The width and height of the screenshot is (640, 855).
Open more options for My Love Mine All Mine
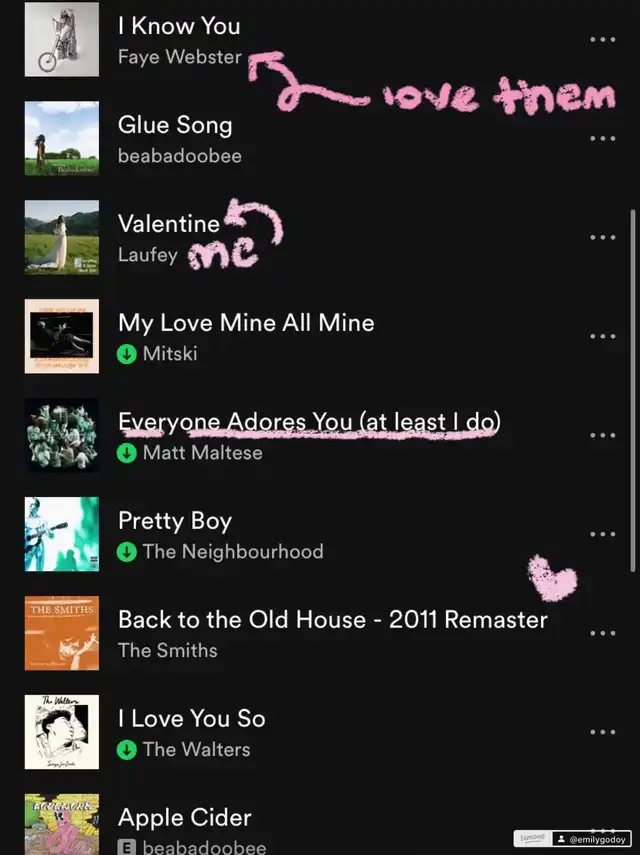click(x=603, y=337)
